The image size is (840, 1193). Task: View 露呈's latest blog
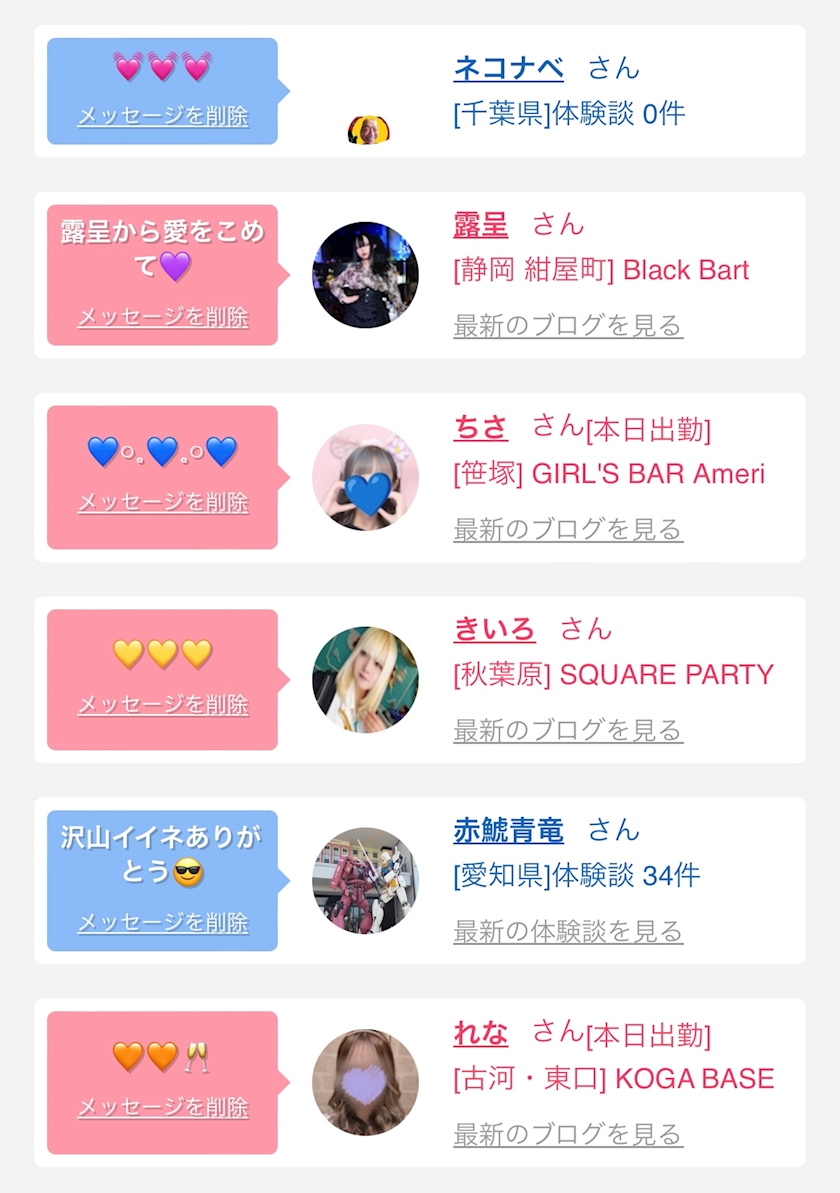(x=567, y=326)
